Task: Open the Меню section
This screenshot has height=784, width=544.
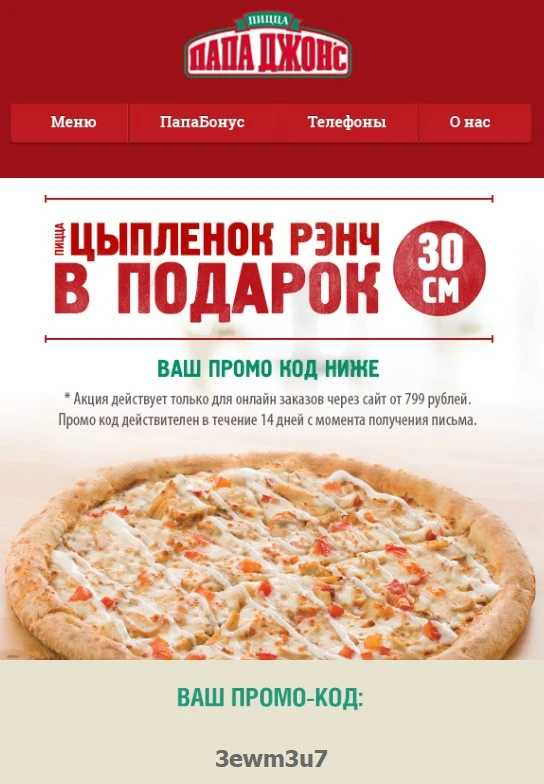Action: (x=70, y=123)
